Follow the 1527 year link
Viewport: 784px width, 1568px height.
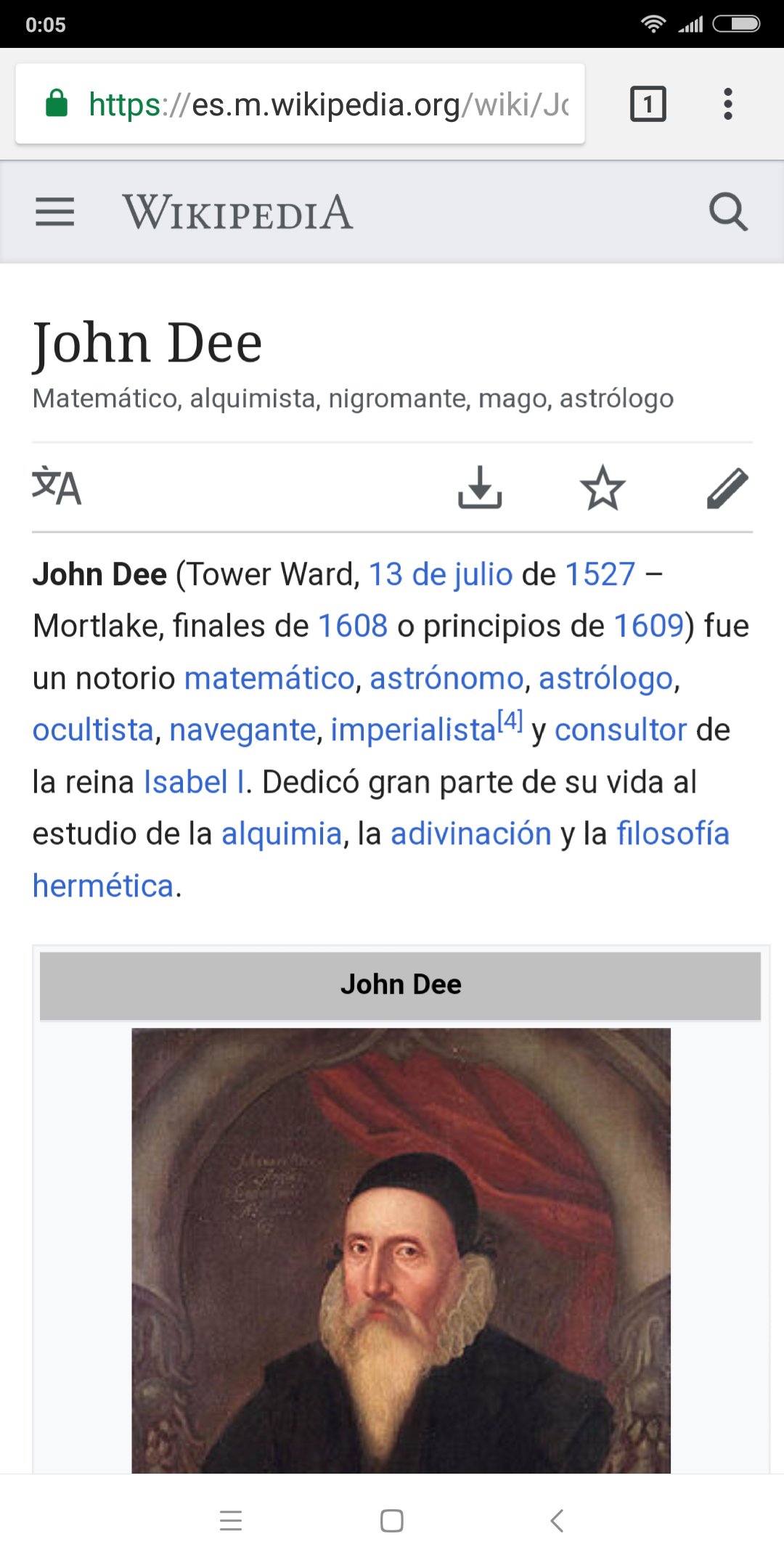[600, 574]
